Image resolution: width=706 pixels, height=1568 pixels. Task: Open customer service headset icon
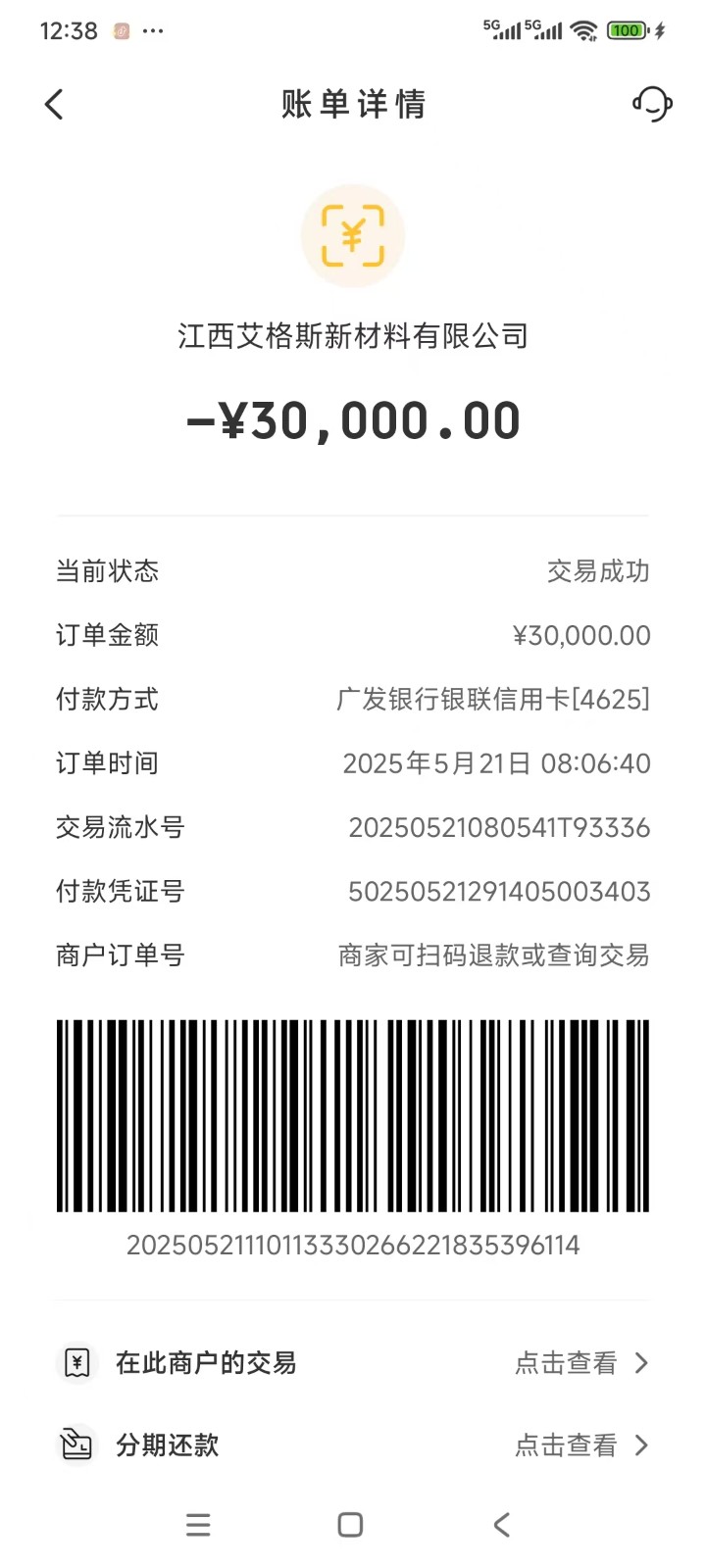click(x=652, y=104)
